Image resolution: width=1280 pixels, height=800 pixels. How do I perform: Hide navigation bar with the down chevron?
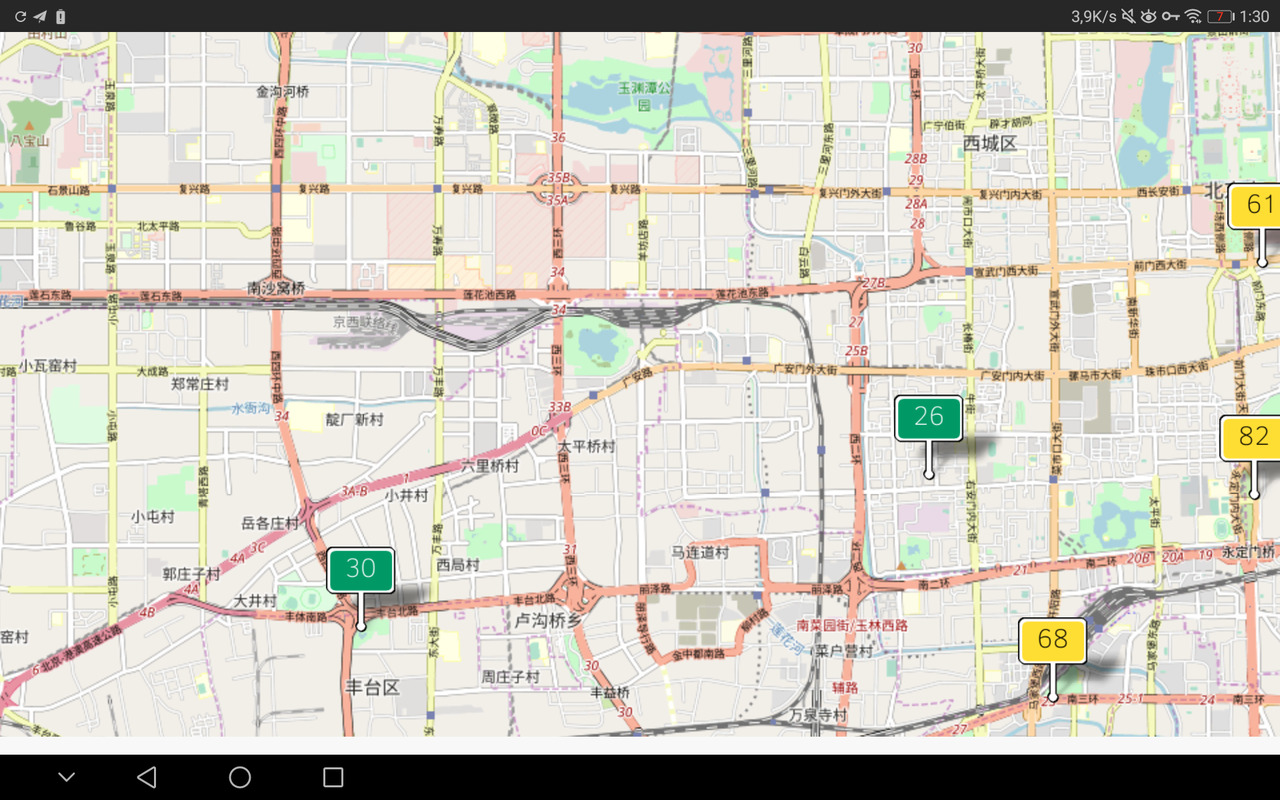point(66,777)
